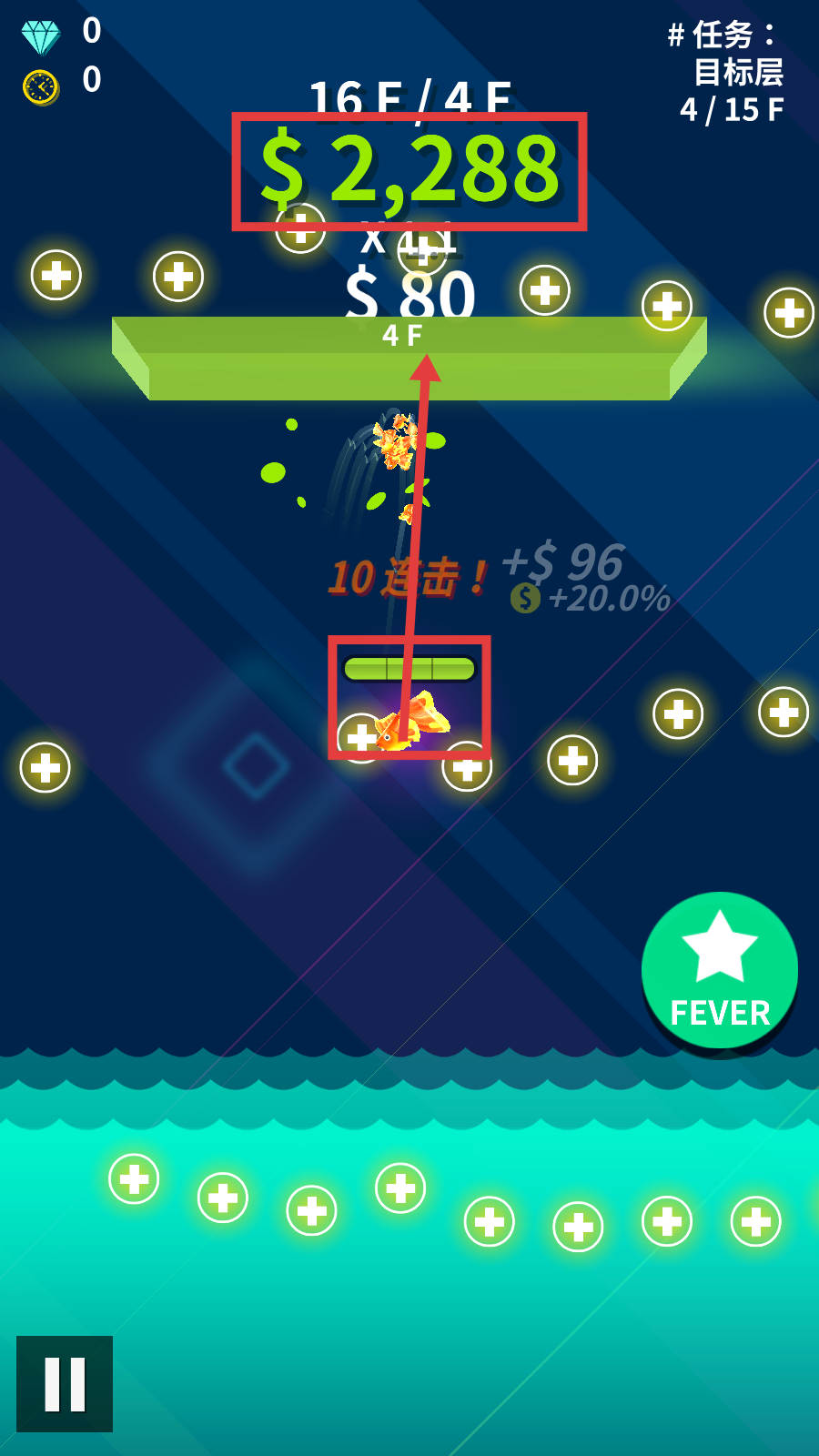This screenshot has height=1456, width=819.
Task: Activate the green FEVER star button
Action: [x=719, y=970]
